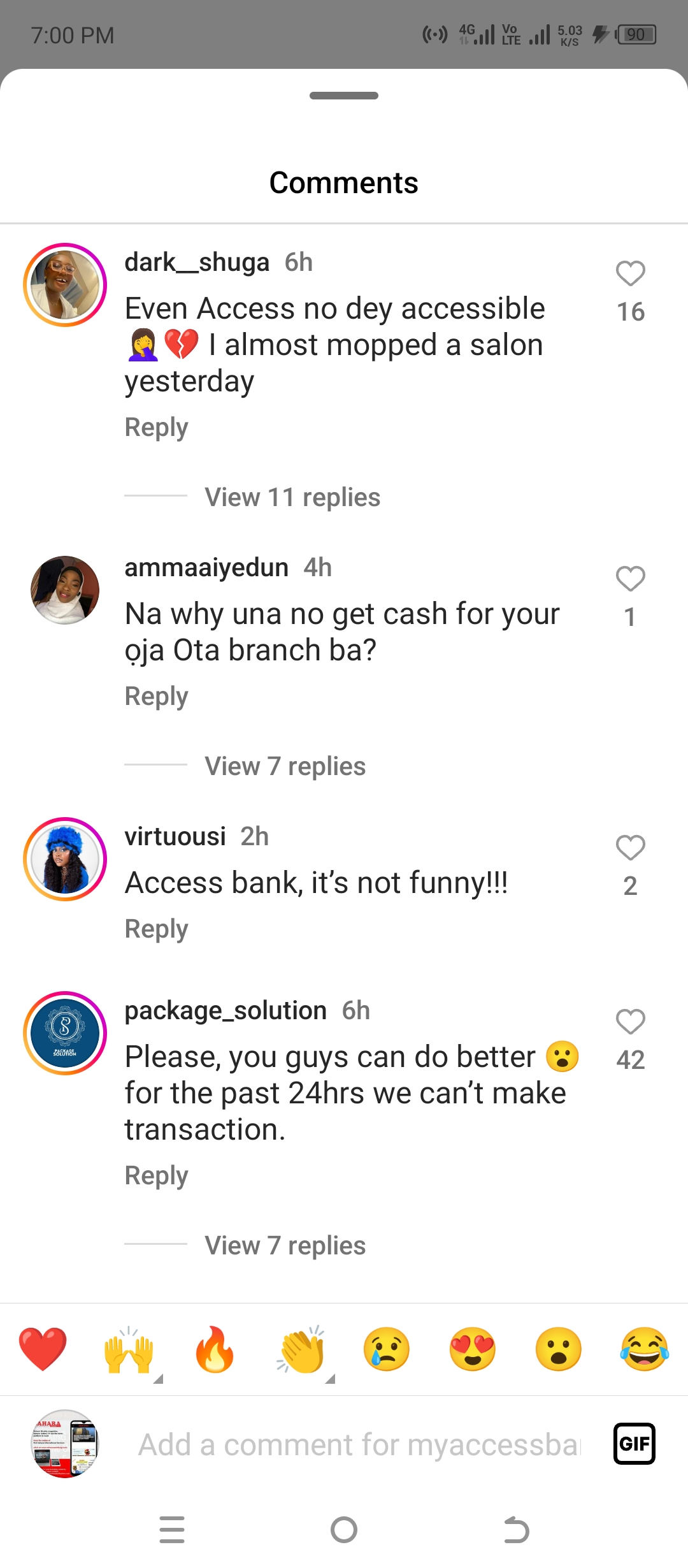The width and height of the screenshot is (688, 1568).
Task: Reply to virtuousi's comment
Action: pos(156,929)
